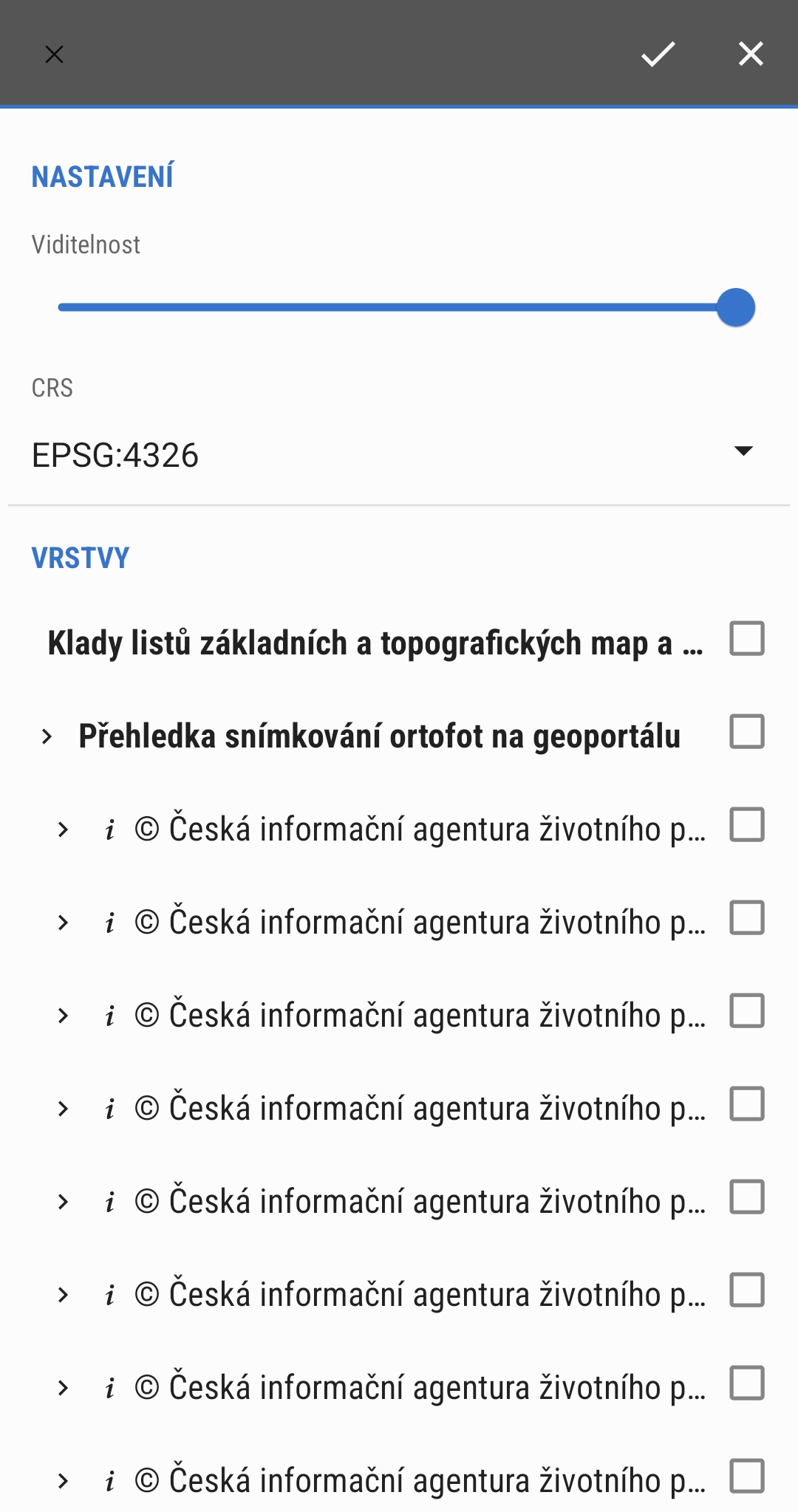Expand Přehledka snímkování ortofot na geoportálu
798x1512 pixels.
(47, 736)
